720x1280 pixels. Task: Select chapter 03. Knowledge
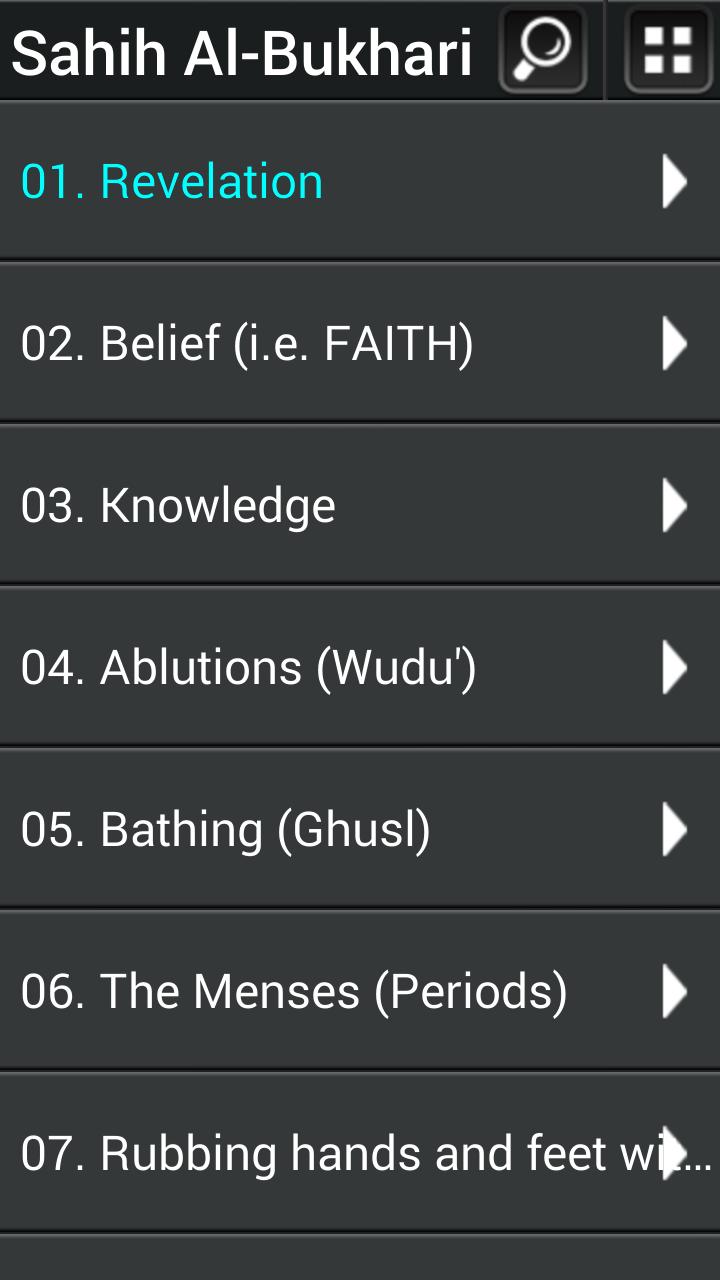click(x=360, y=506)
